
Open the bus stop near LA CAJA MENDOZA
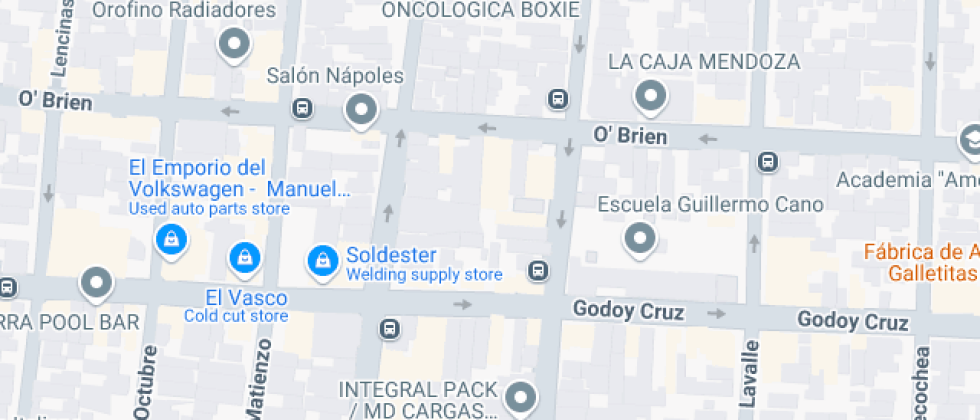558,99
